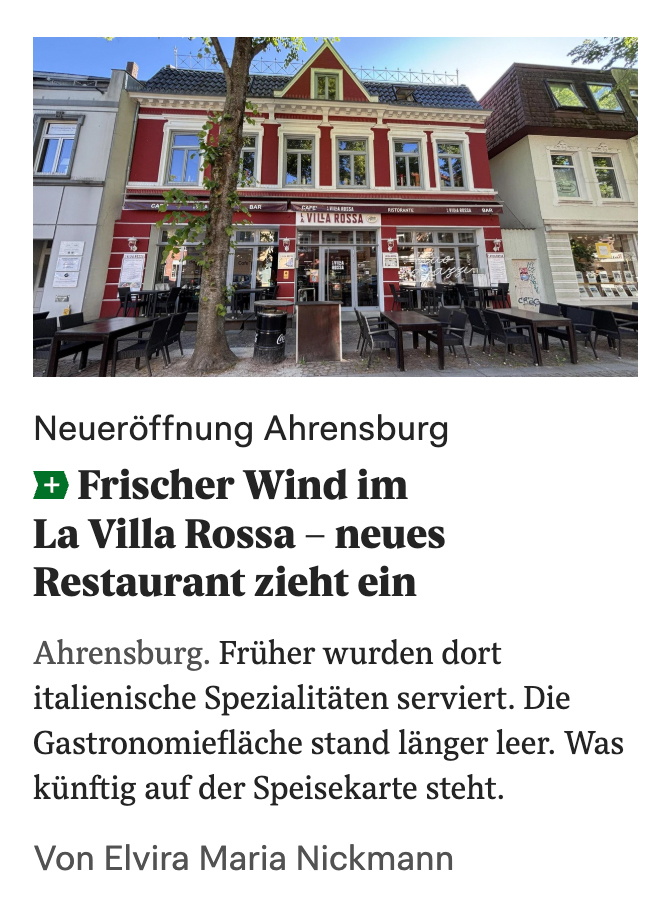Open the article 'Frischer Wind im La Villa Rossa'

(x=240, y=533)
